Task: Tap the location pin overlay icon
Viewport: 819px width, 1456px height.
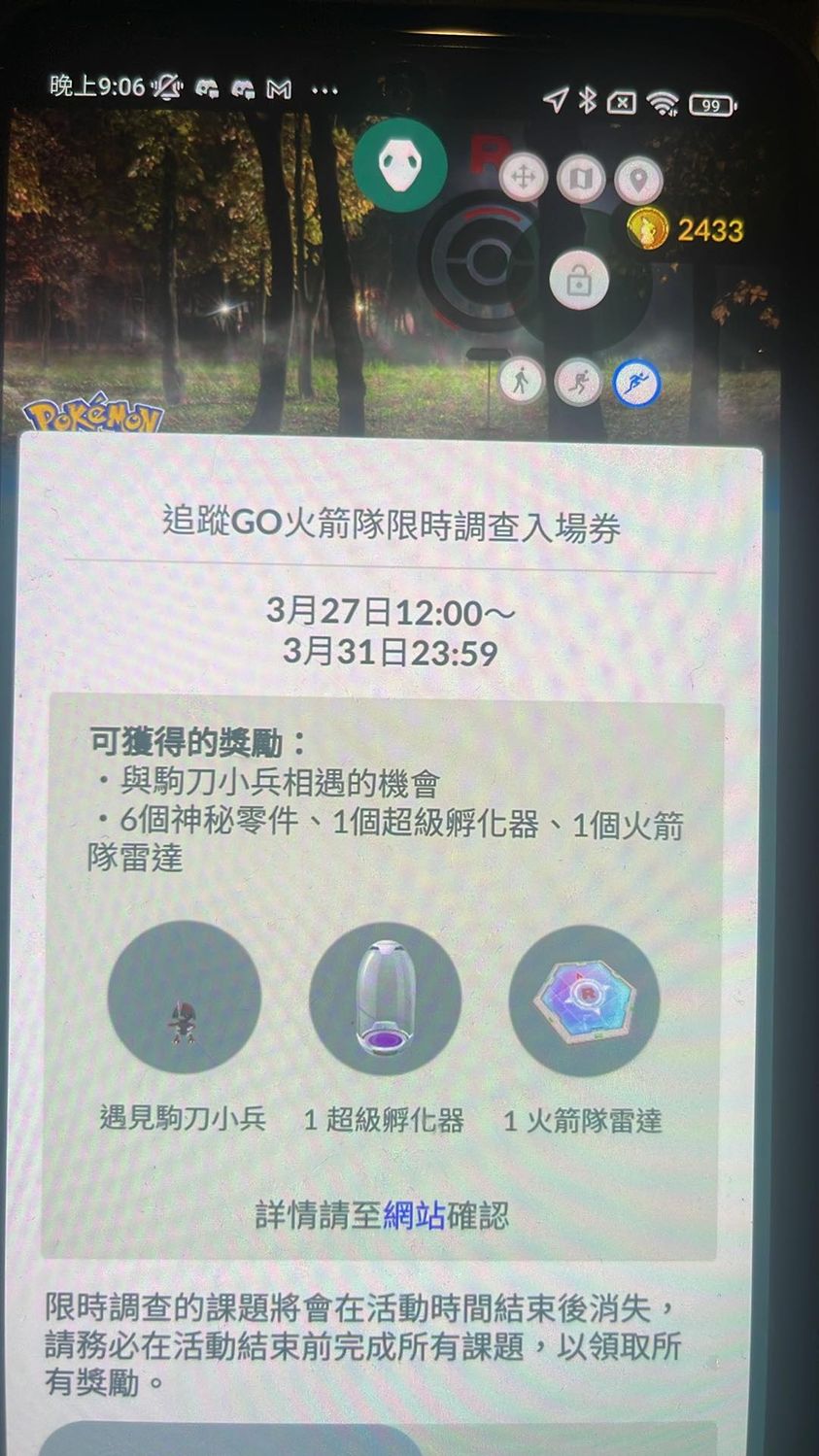Action: (637, 180)
